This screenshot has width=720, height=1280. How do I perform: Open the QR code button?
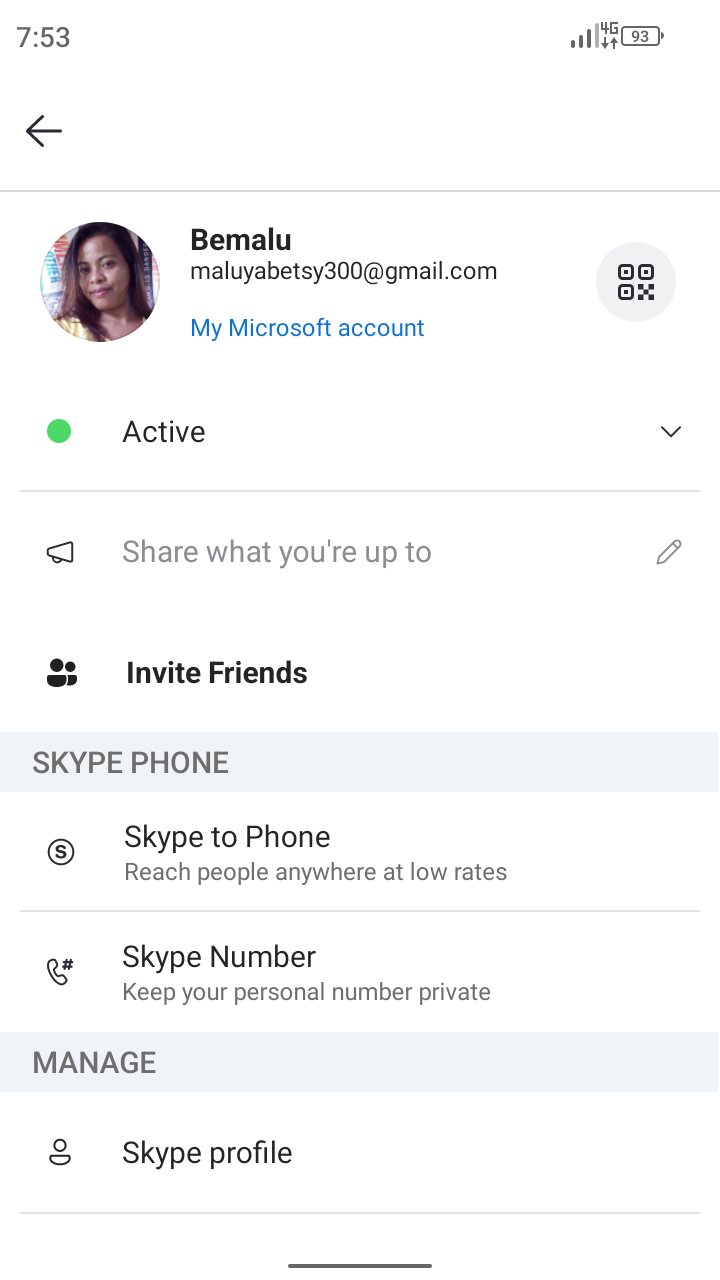point(636,282)
